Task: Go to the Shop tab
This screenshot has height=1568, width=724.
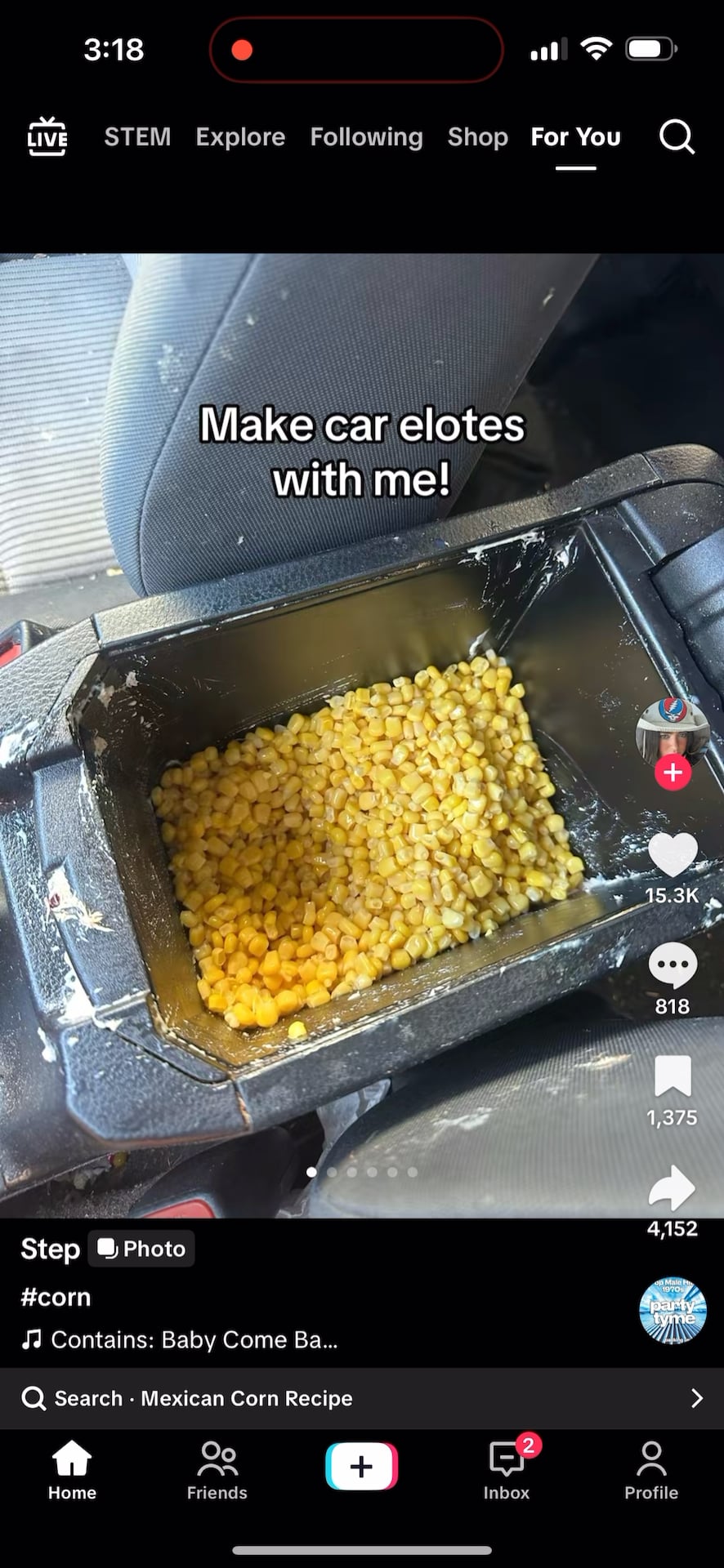Action: [477, 137]
